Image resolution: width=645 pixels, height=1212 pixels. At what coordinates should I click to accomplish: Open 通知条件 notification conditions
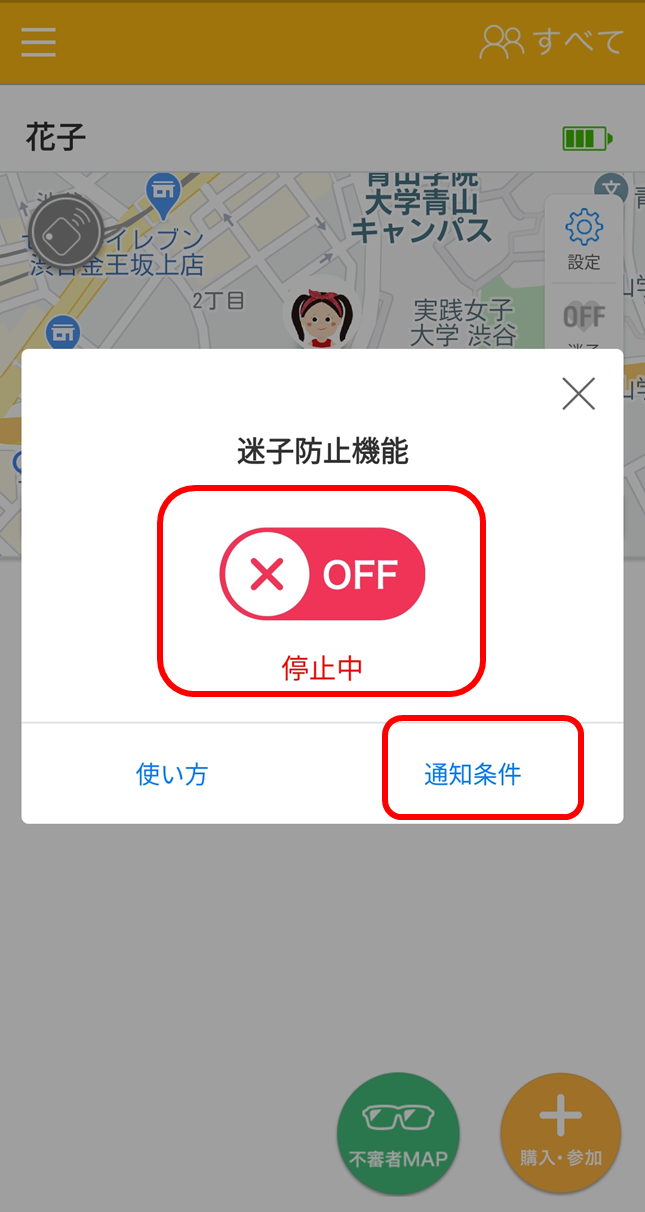(473, 774)
